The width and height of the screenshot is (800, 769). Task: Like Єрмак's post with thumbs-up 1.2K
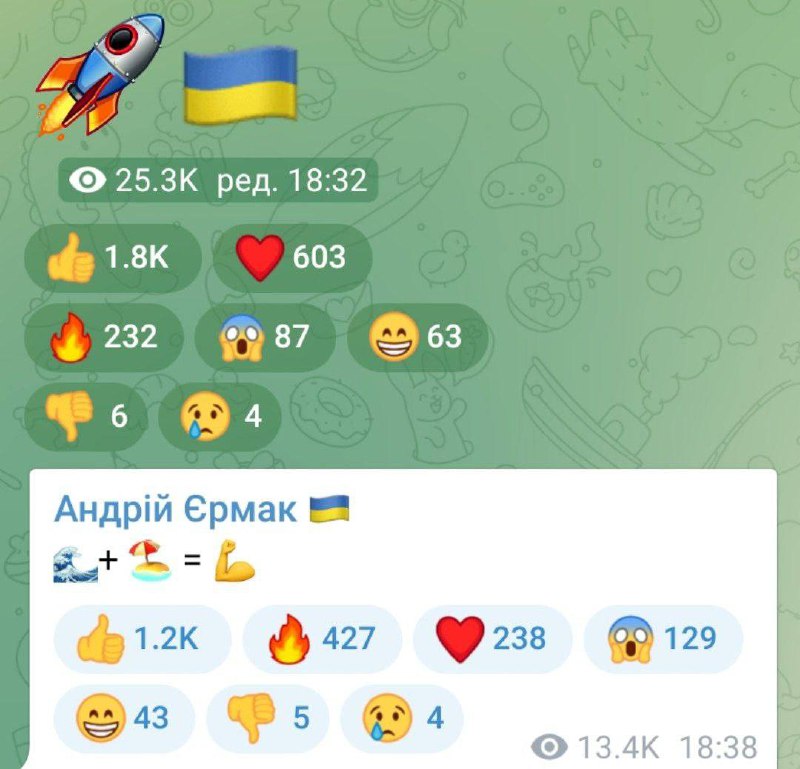[141, 637]
